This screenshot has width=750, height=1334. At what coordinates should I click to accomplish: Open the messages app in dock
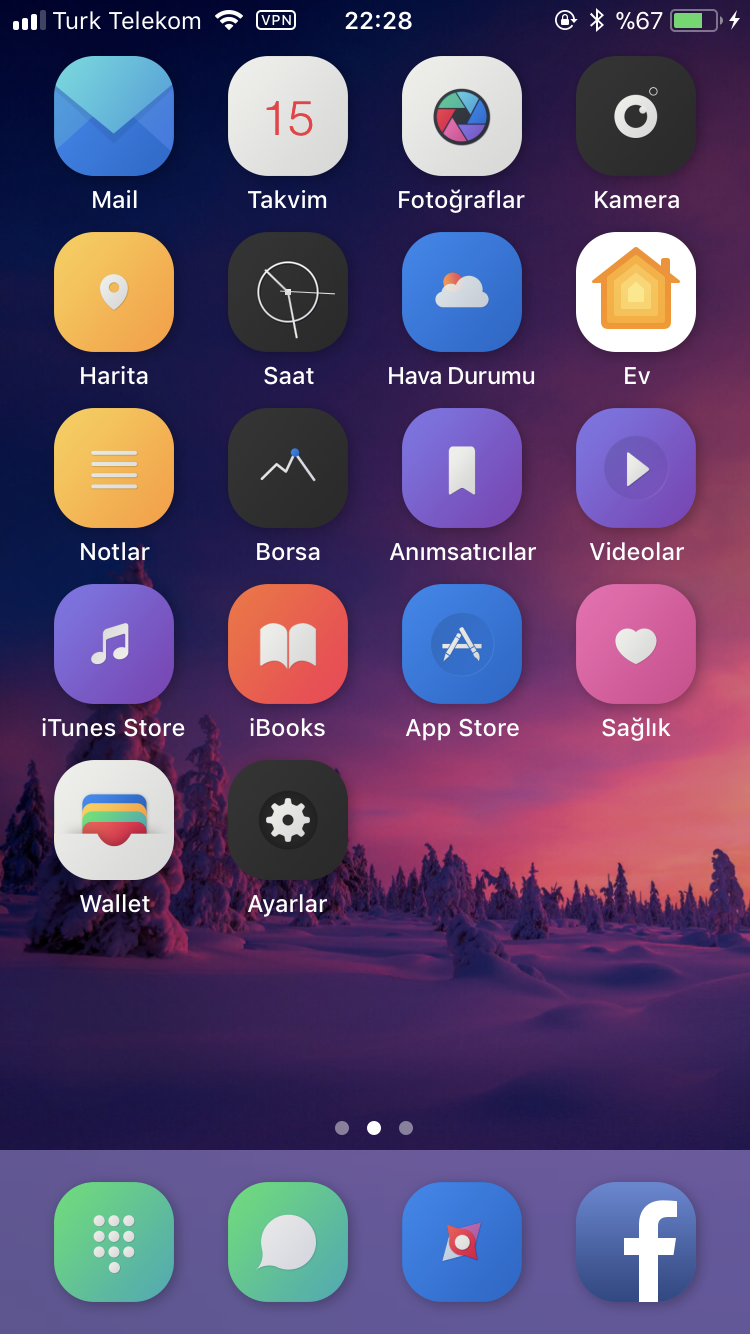[288, 1242]
